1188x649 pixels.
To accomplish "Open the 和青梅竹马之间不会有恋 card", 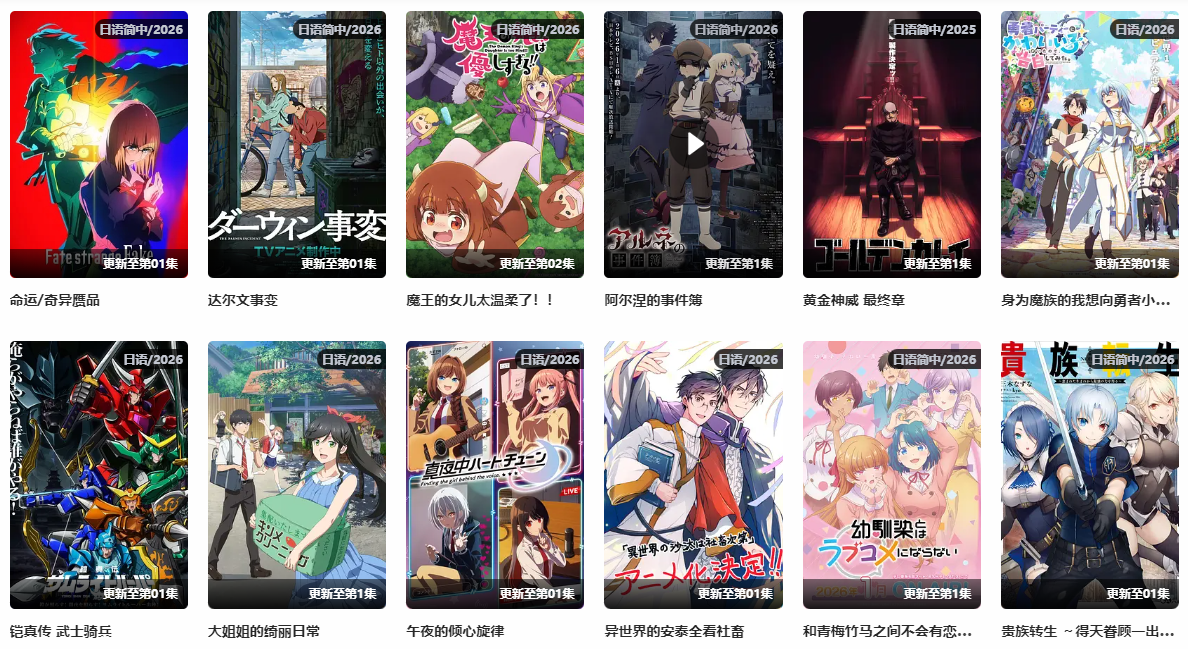I will [892, 475].
